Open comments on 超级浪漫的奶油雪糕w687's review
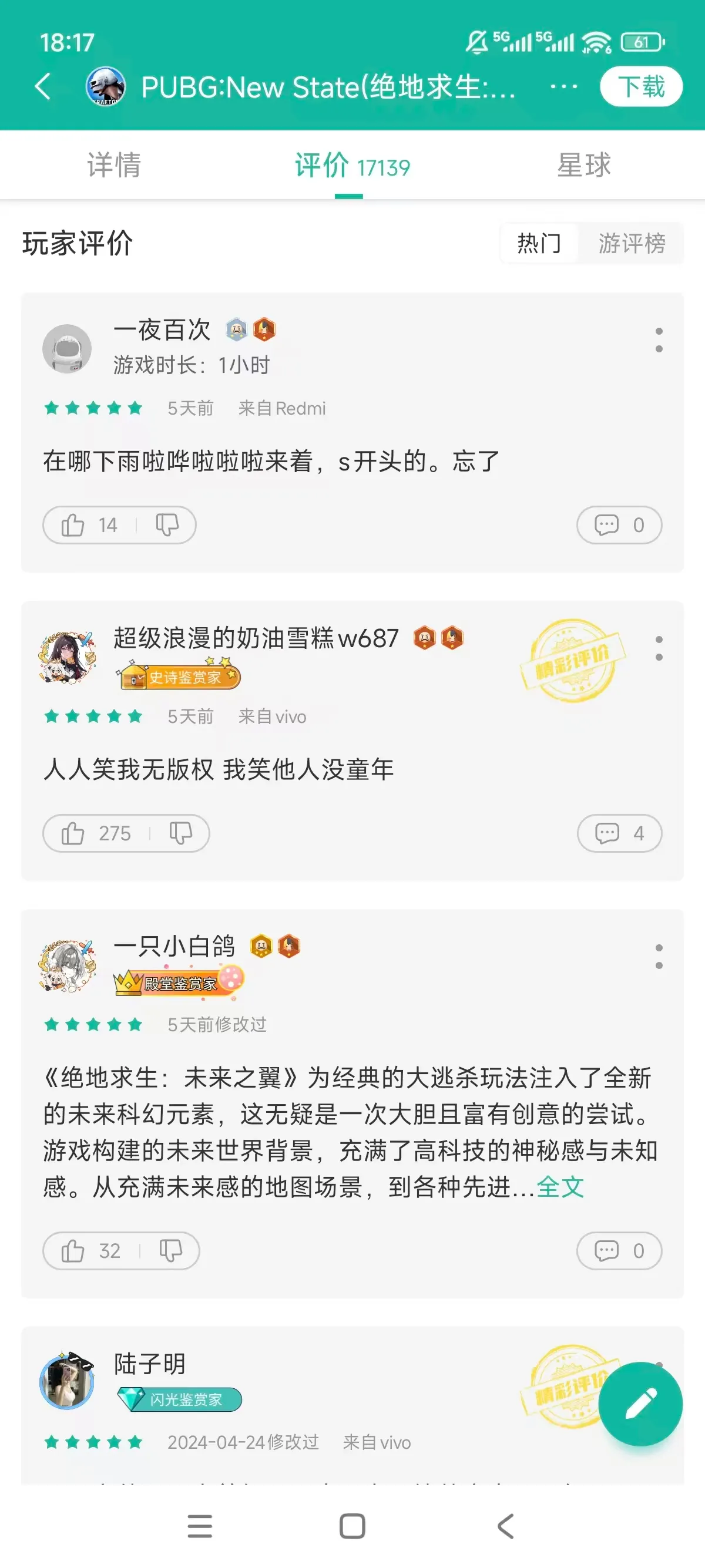Screen dimensions: 705x1568 (x=619, y=833)
